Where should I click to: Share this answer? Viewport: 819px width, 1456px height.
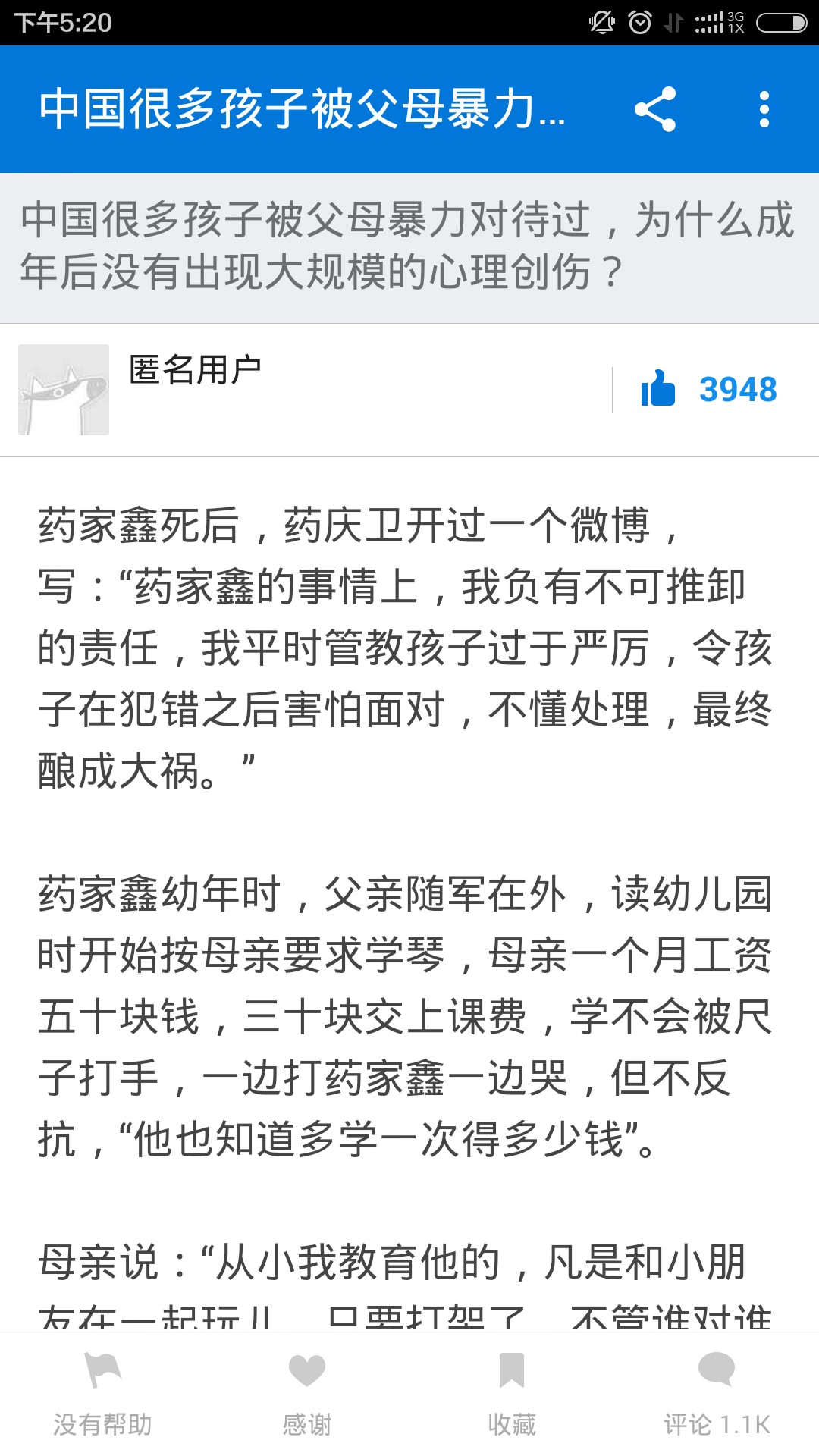click(x=655, y=109)
